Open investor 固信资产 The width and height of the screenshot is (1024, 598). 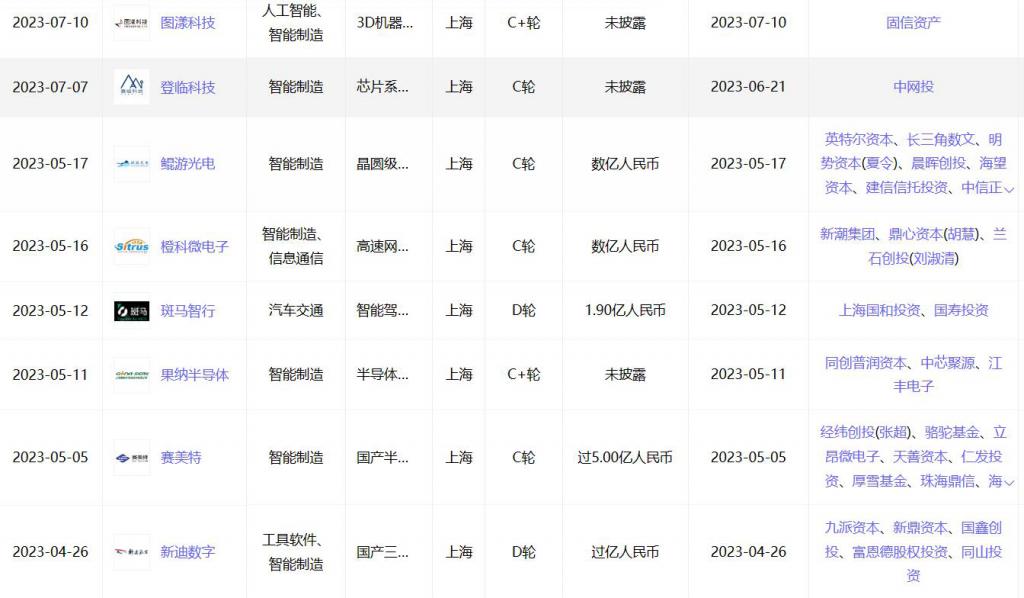pos(913,22)
